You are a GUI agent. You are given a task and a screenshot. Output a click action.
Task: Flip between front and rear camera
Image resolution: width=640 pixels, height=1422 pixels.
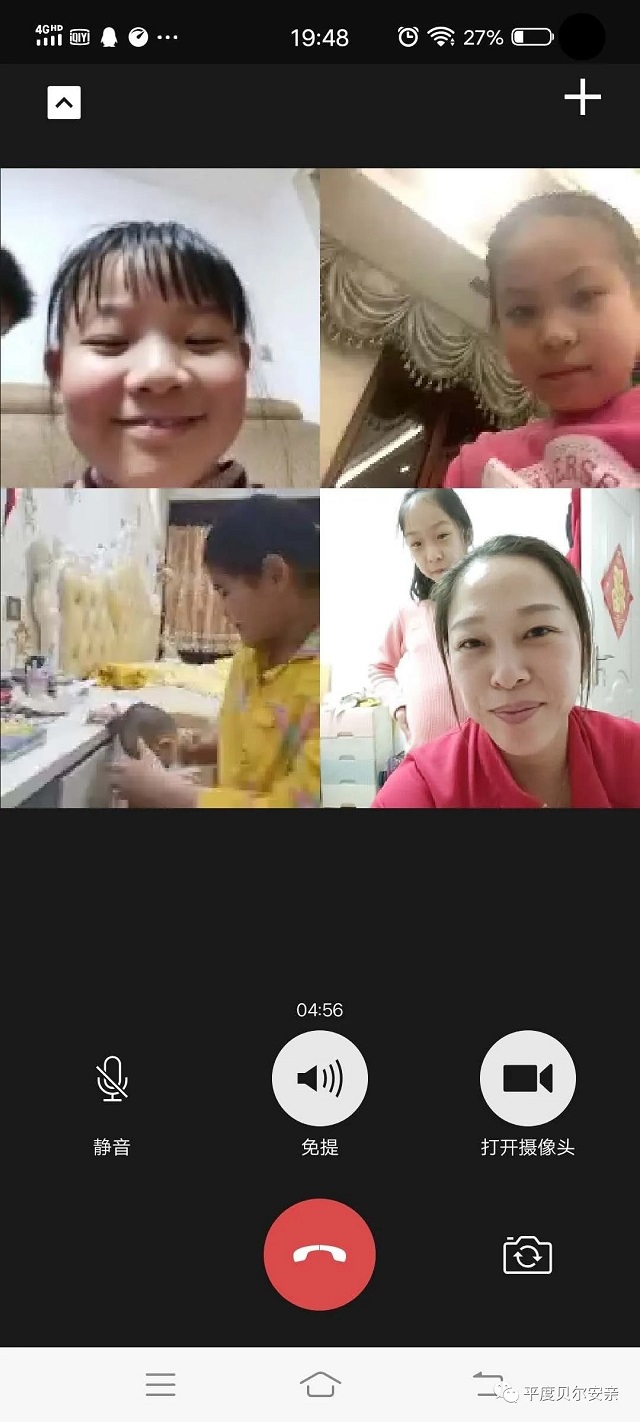pos(527,1254)
